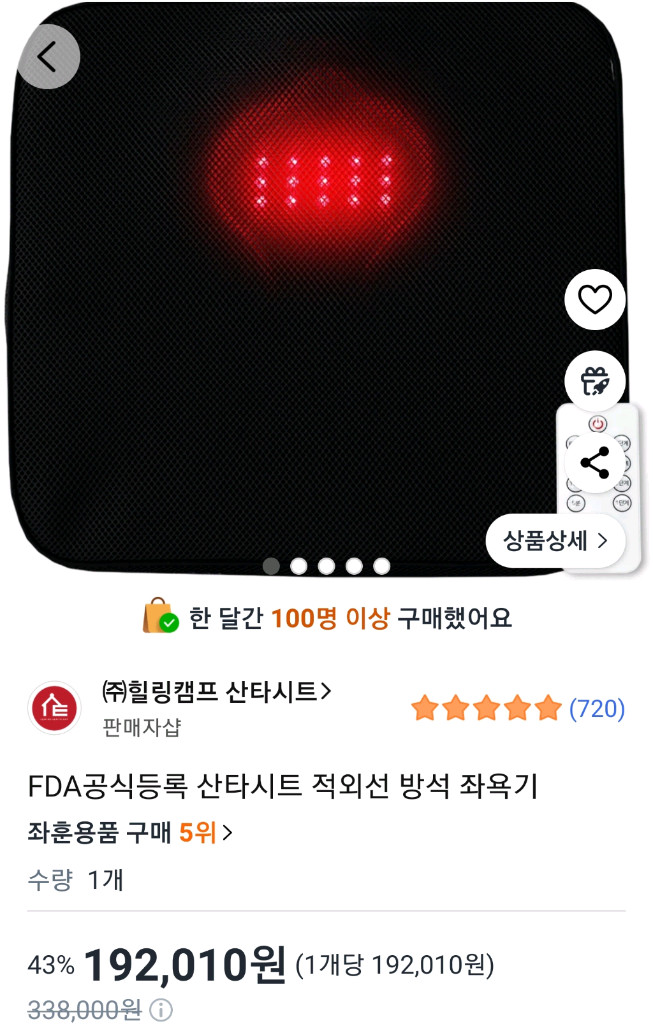653x1024 pixels.
Task: Add this product to wishlist with heart
Action: click(595, 299)
